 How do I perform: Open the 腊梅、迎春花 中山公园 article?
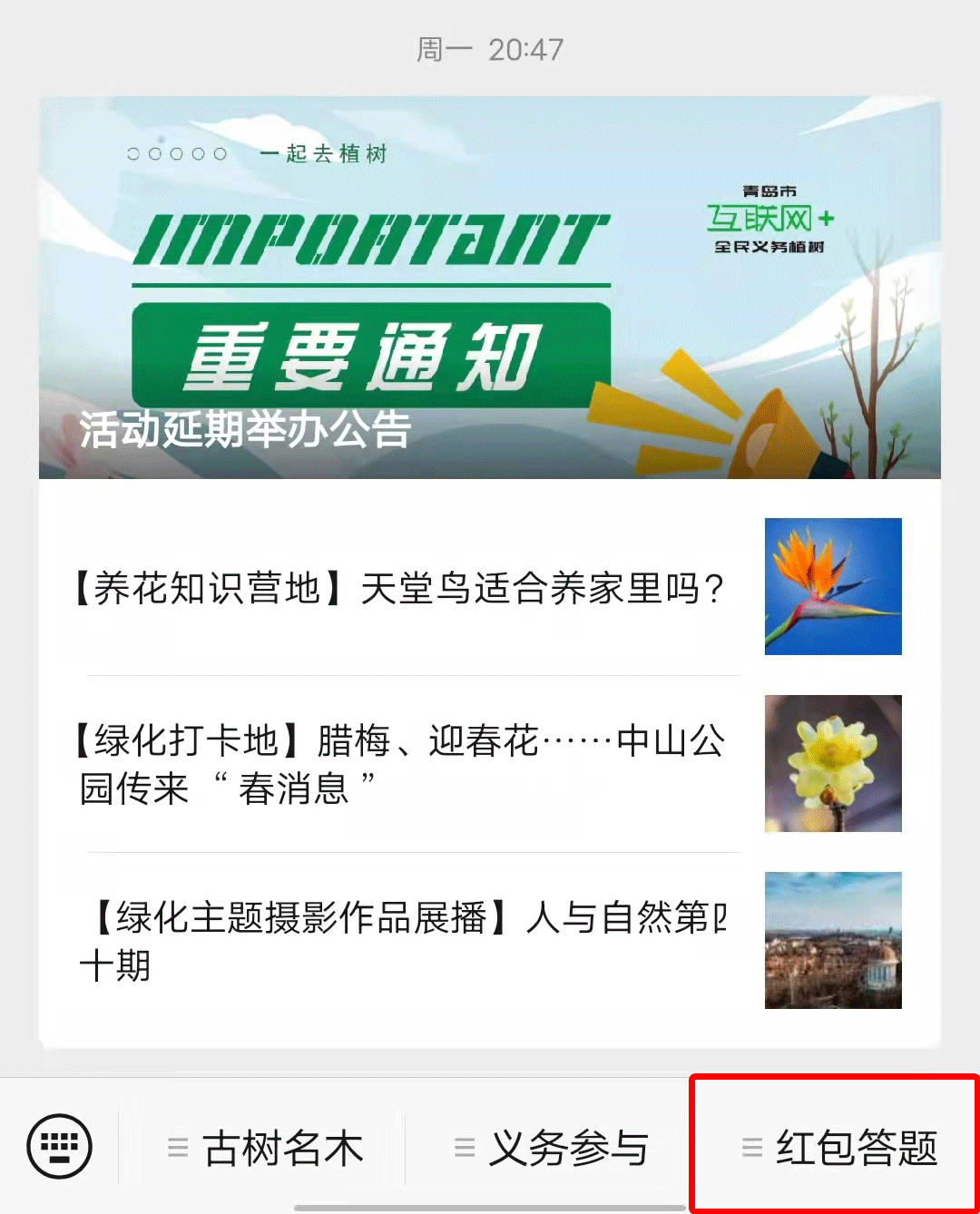pos(399,764)
